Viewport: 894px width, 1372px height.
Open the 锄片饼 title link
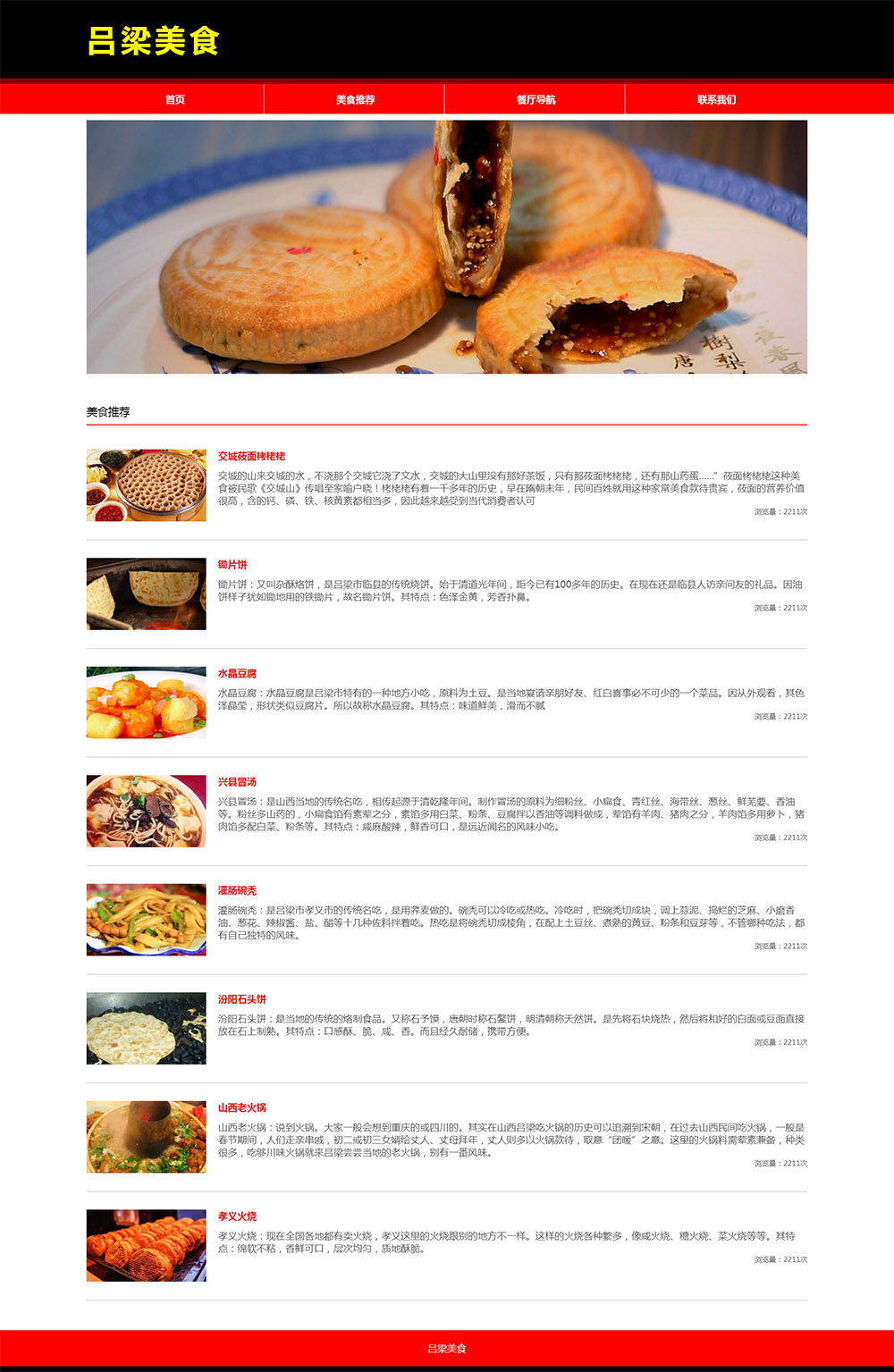(x=232, y=565)
